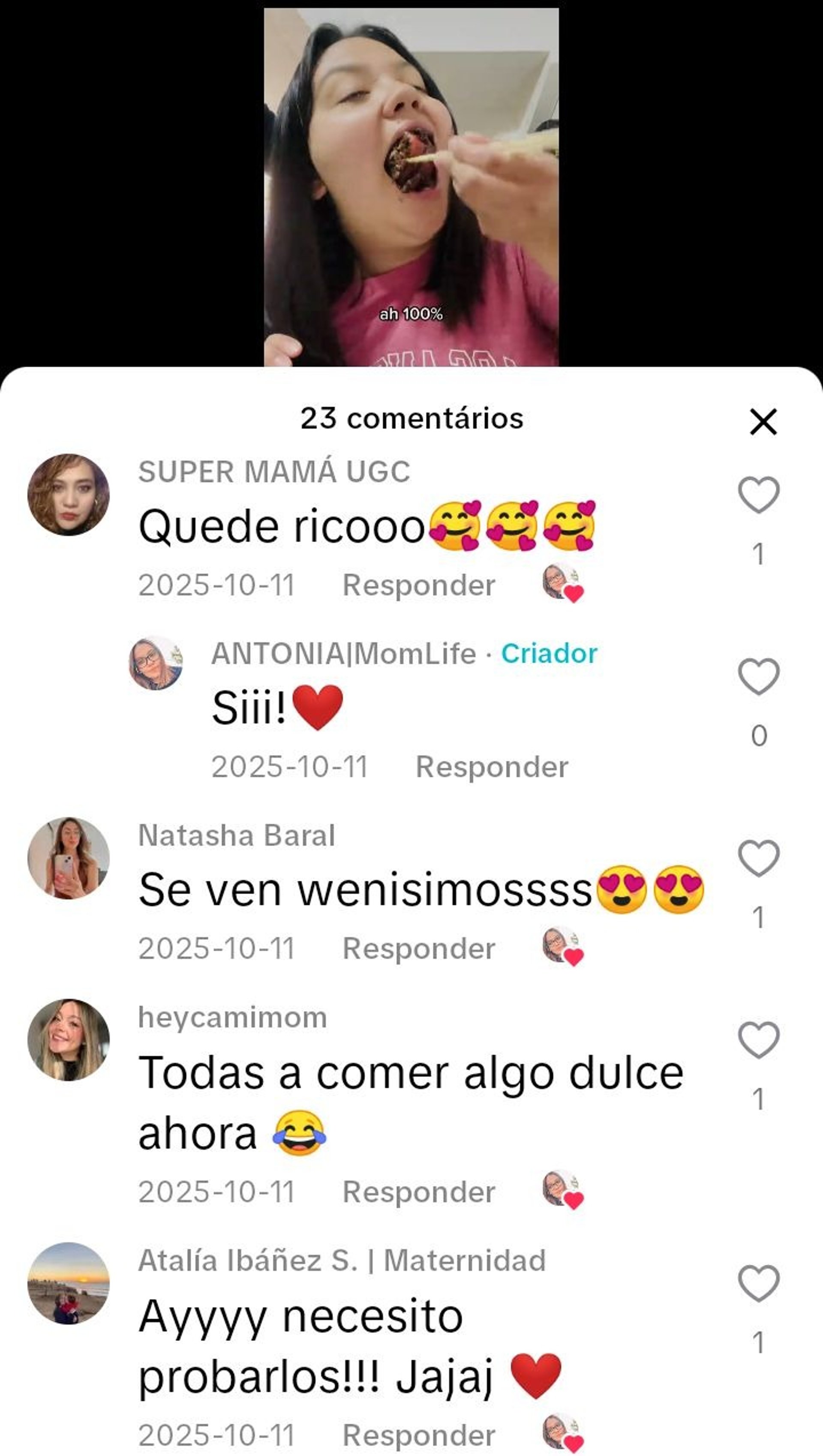
Task: Like Atalía Ibáñez S.'s comment
Action: pos(759,1283)
